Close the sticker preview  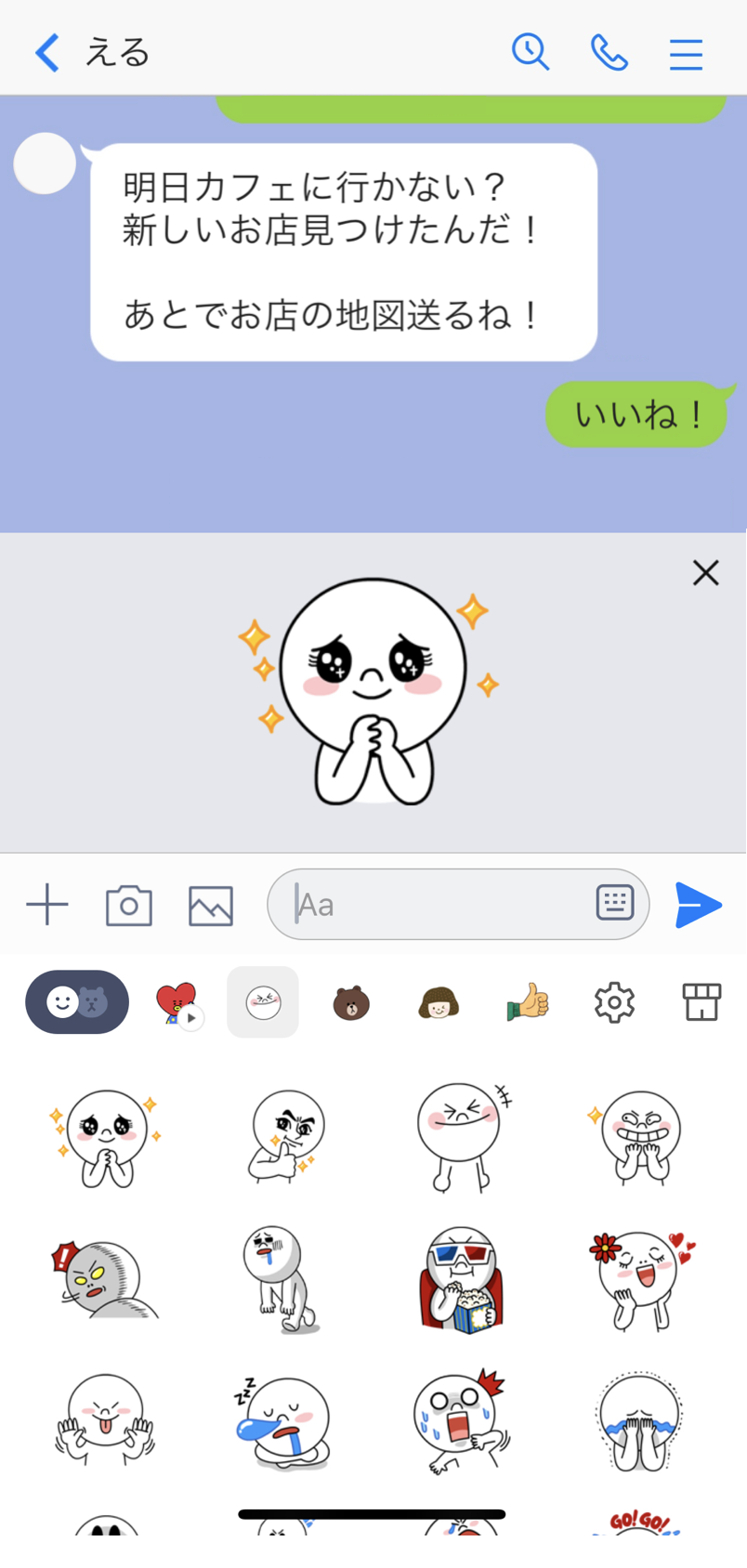click(706, 573)
